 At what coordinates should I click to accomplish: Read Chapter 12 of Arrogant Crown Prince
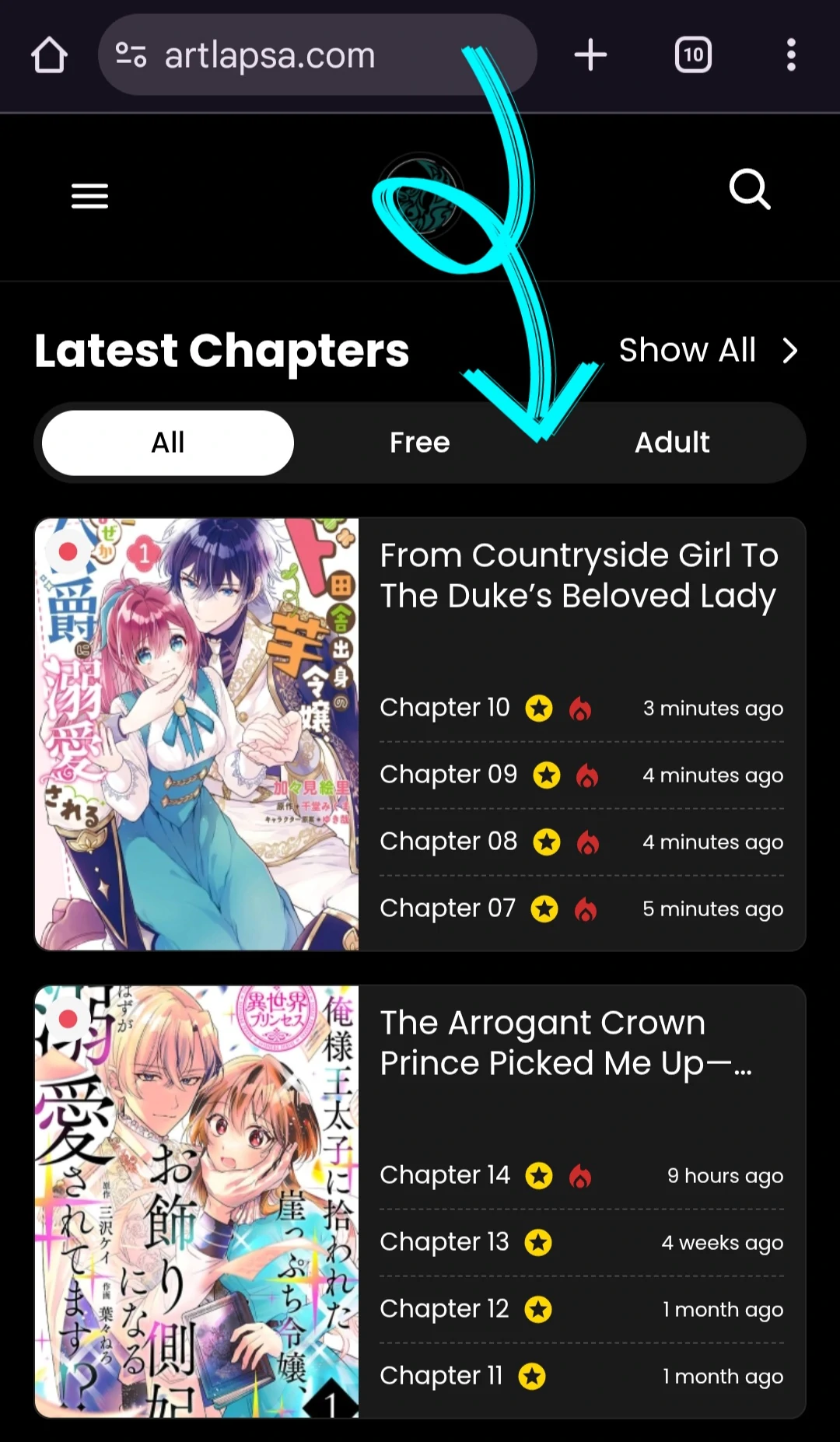tap(444, 1309)
